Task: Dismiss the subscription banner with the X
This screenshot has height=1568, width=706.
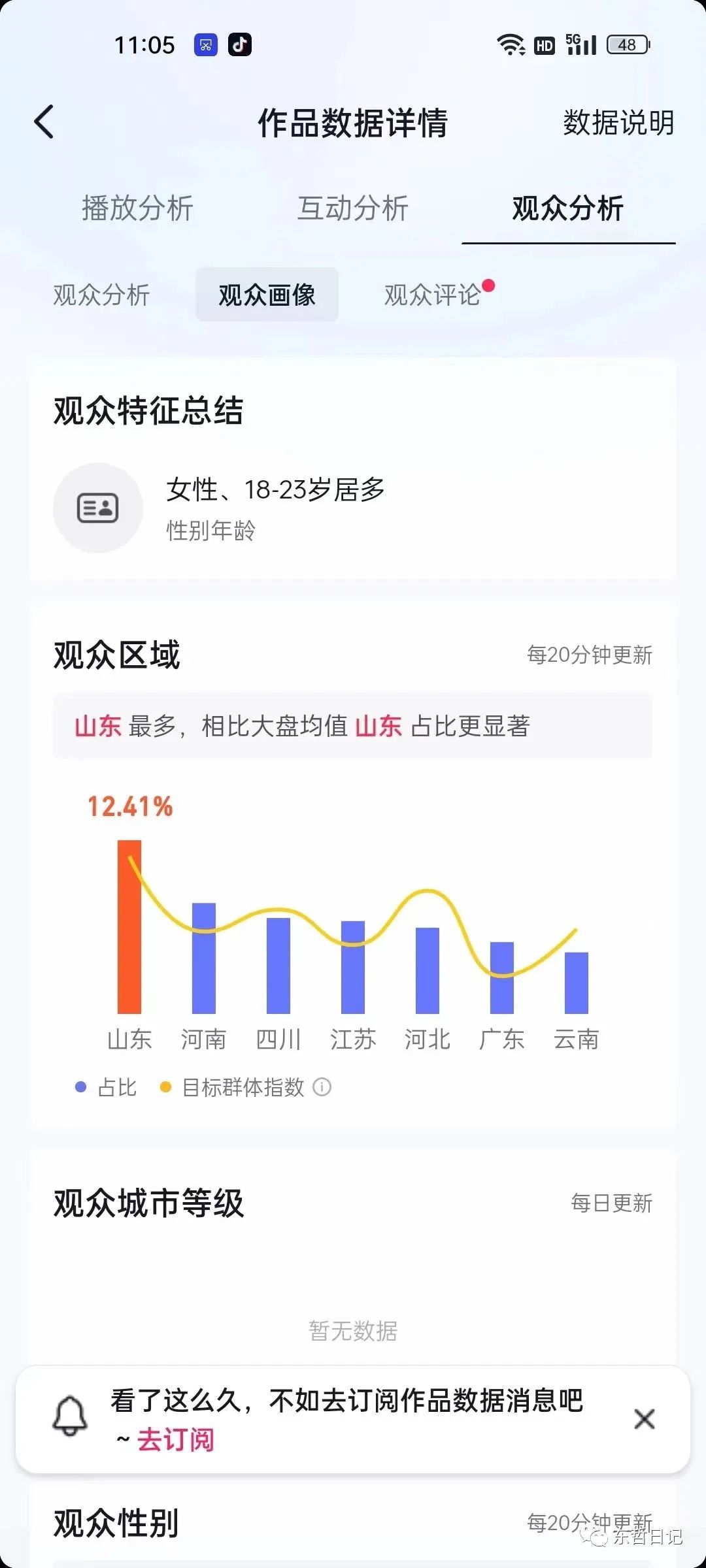Action: point(644,1419)
